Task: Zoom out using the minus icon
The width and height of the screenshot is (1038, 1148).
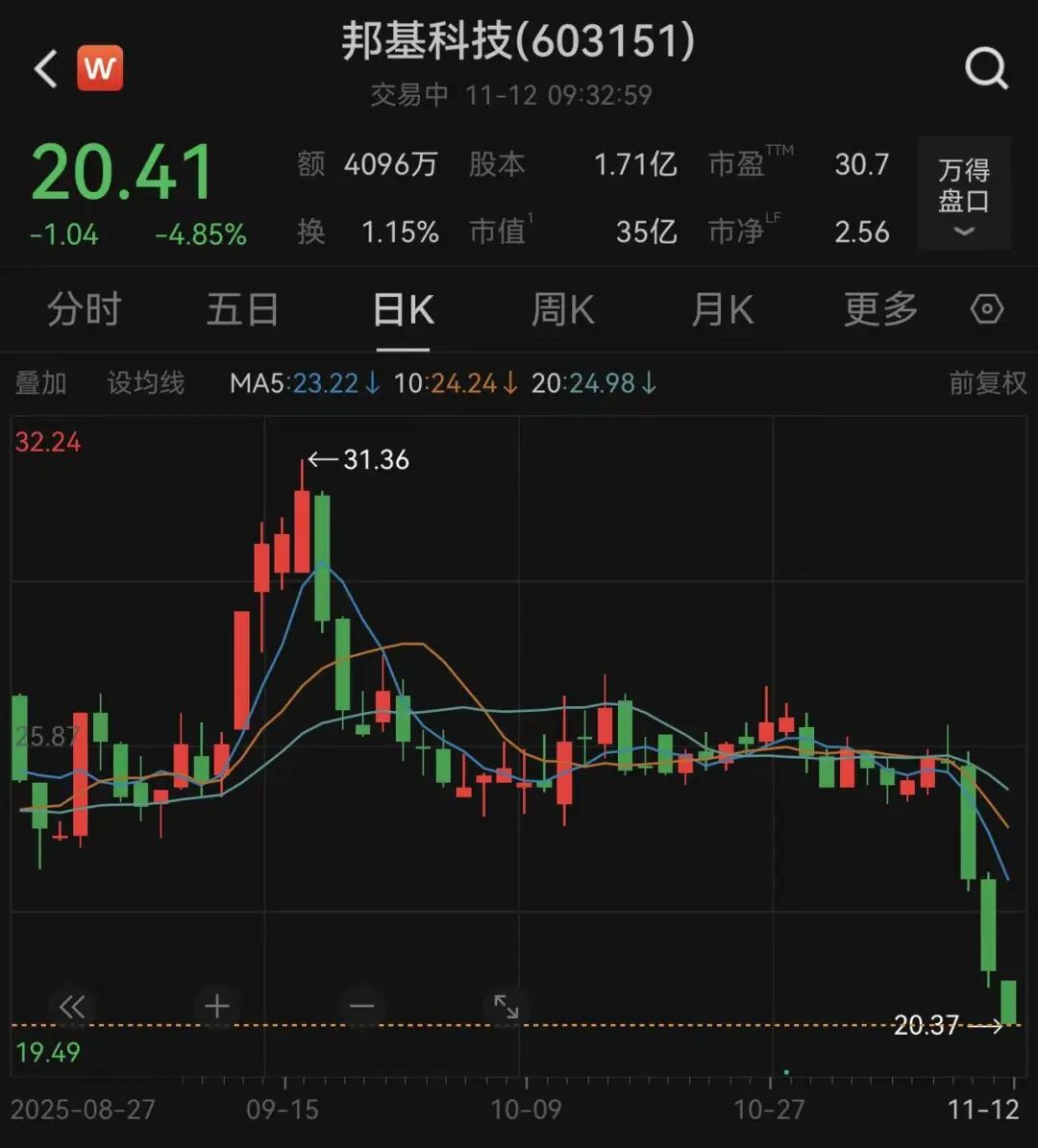Action: [x=360, y=1006]
